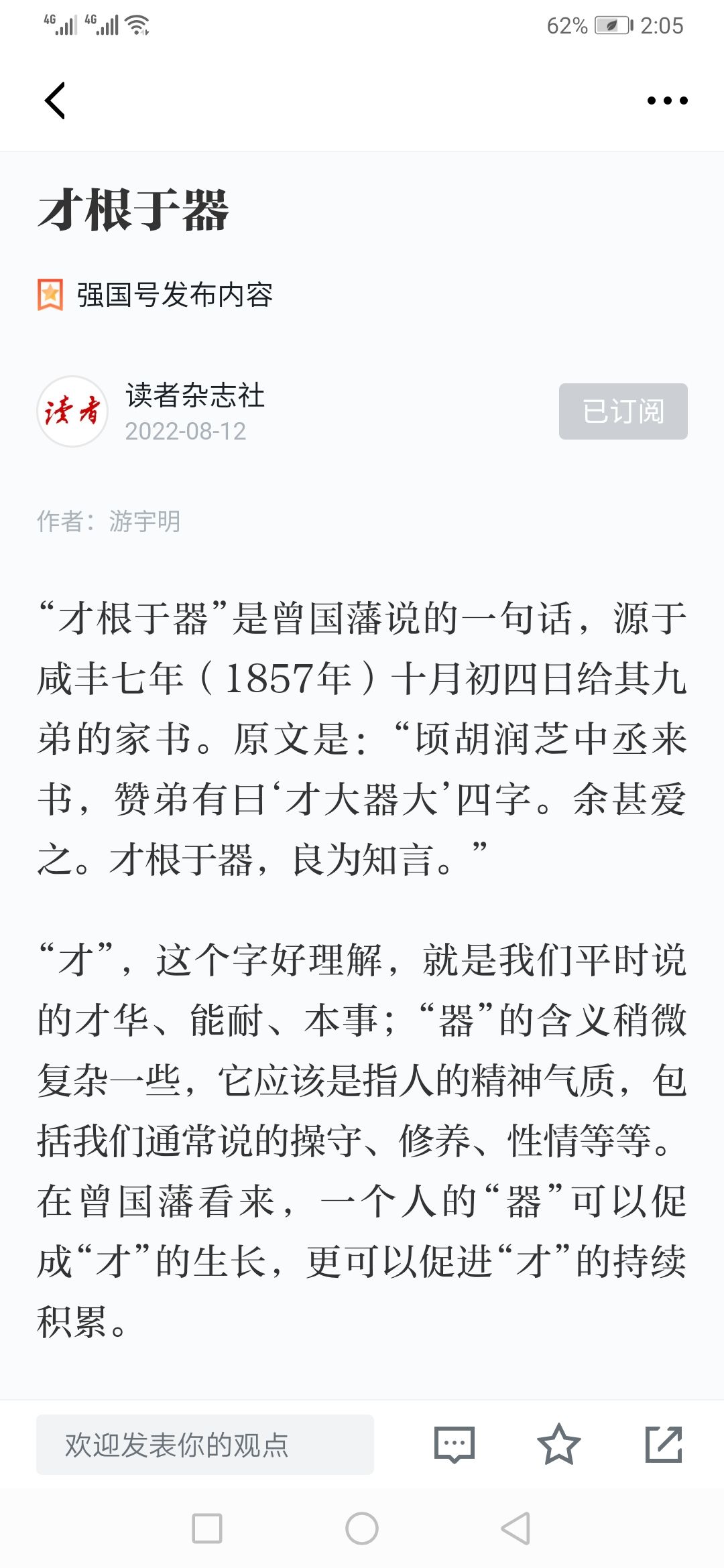Tap the 已订阅 subscription button
Viewport: 724px width, 1568px height.
point(623,411)
